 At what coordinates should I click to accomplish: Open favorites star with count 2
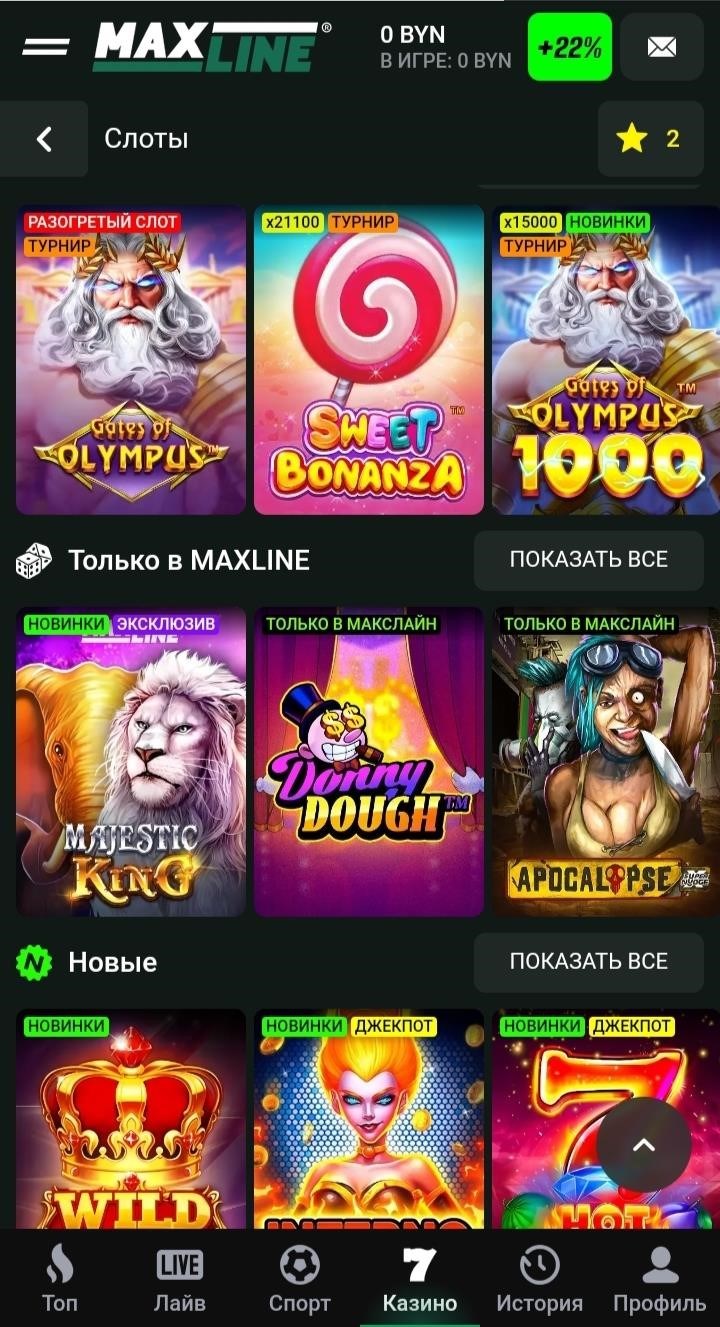tap(647, 139)
